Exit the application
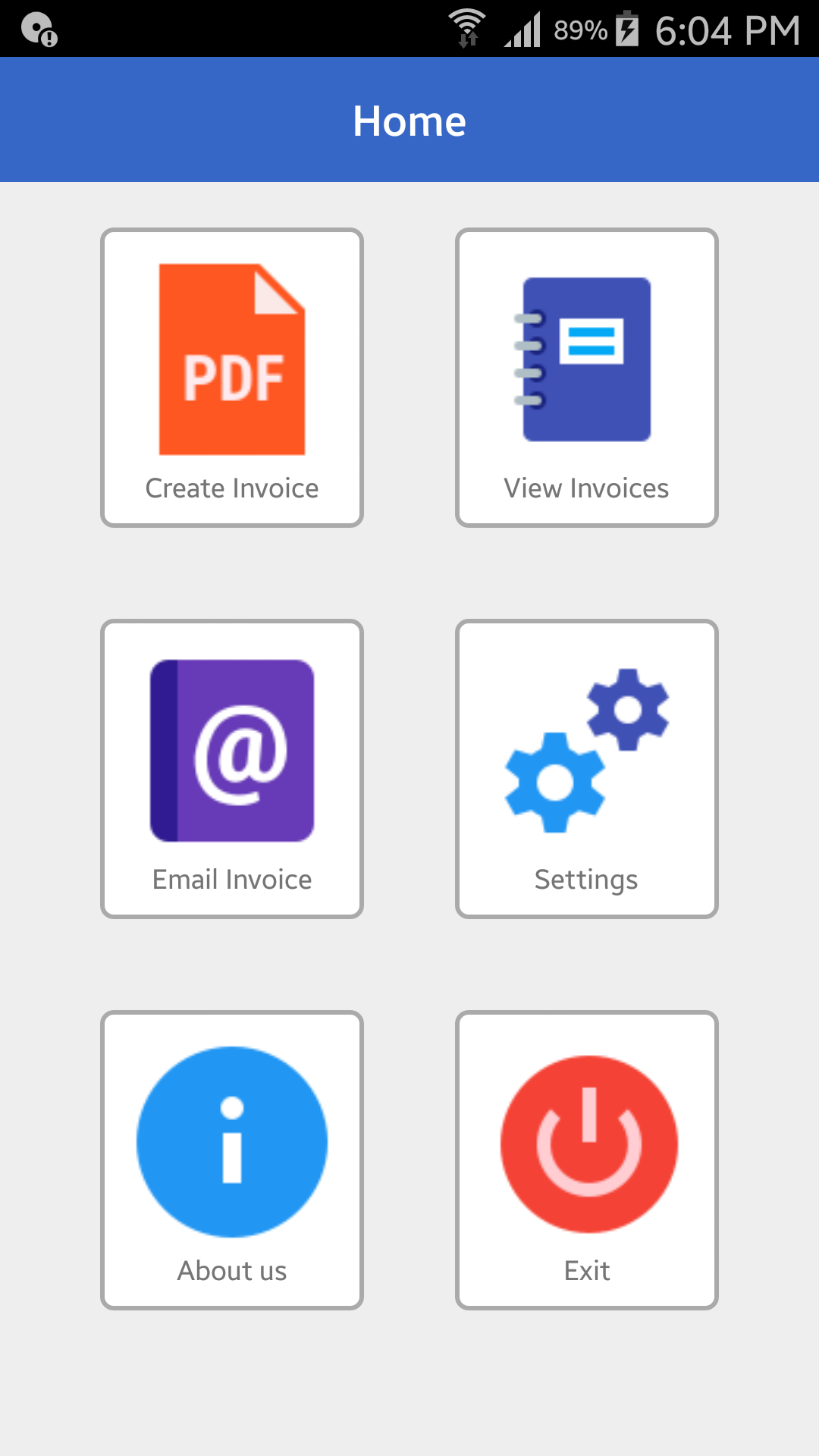This screenshot has height=1456, width=819. tap(586, 1160)
